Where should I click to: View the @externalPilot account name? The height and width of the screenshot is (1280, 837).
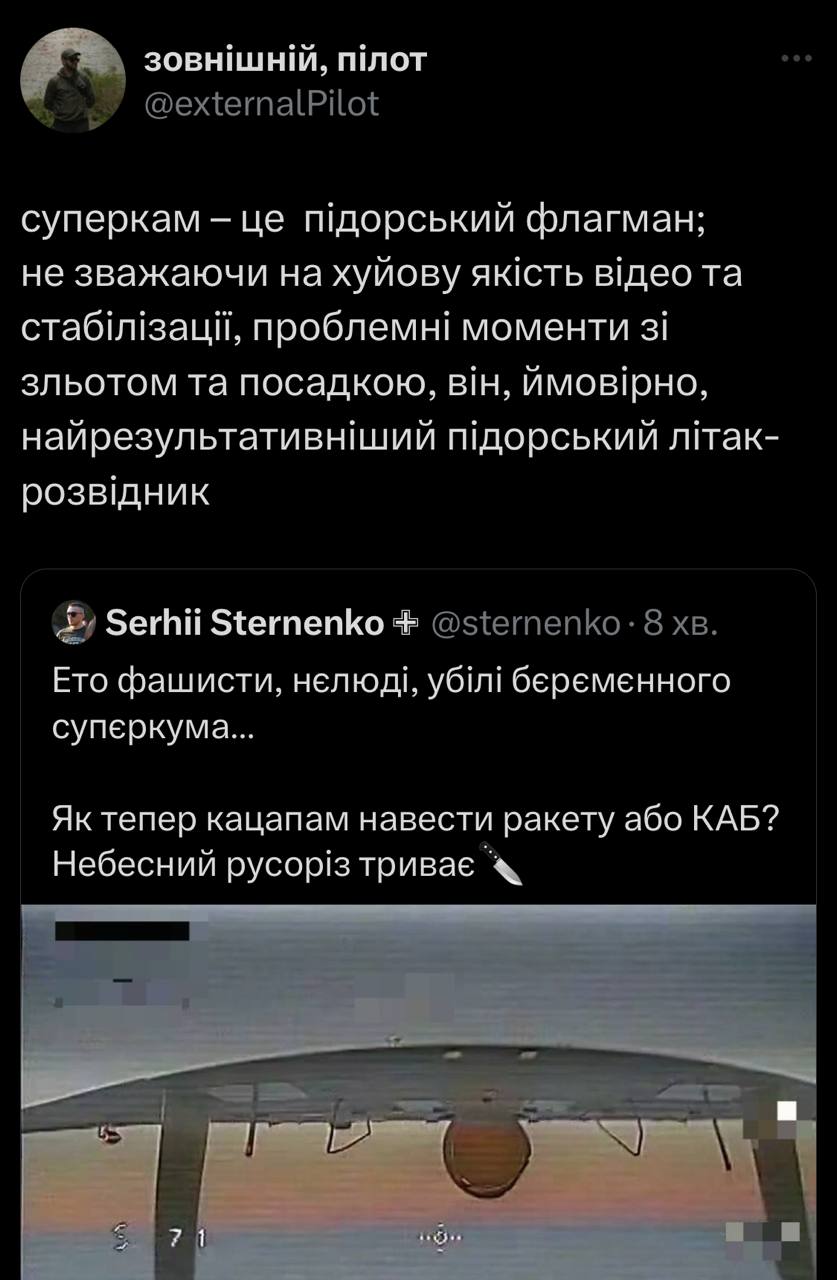pos(262,104)
